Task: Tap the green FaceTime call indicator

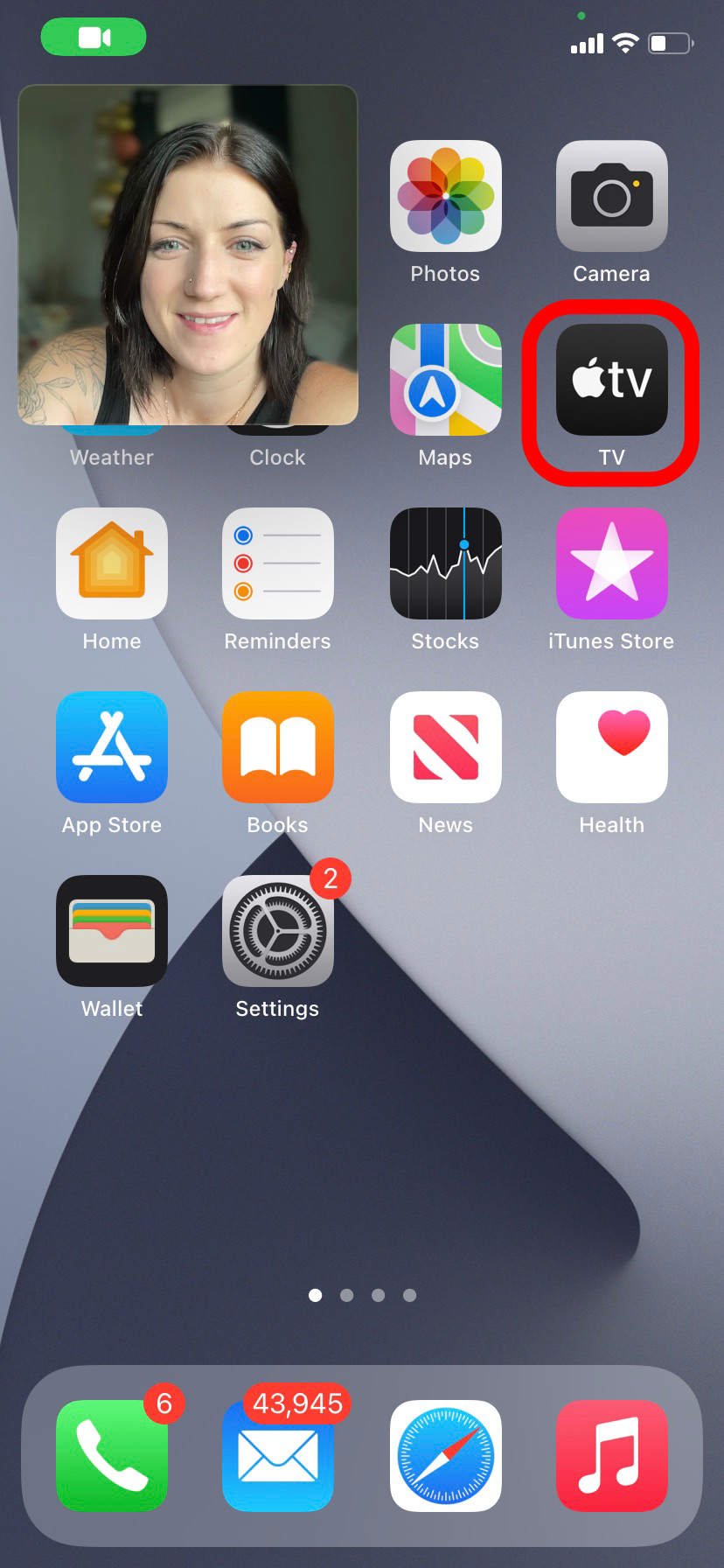Action: coord(94,38)
